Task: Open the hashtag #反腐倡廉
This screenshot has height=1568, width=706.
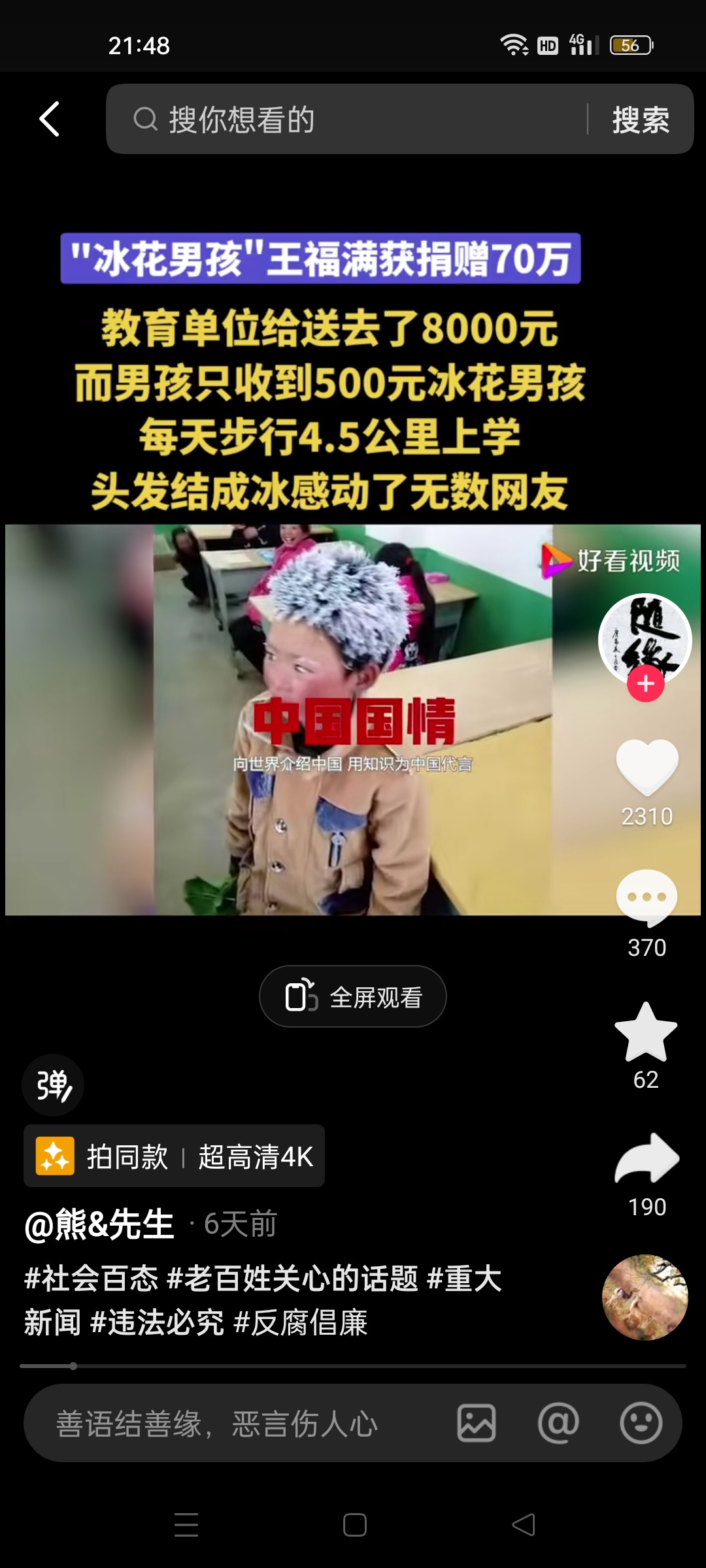Action: click(x=301, y=1323)
